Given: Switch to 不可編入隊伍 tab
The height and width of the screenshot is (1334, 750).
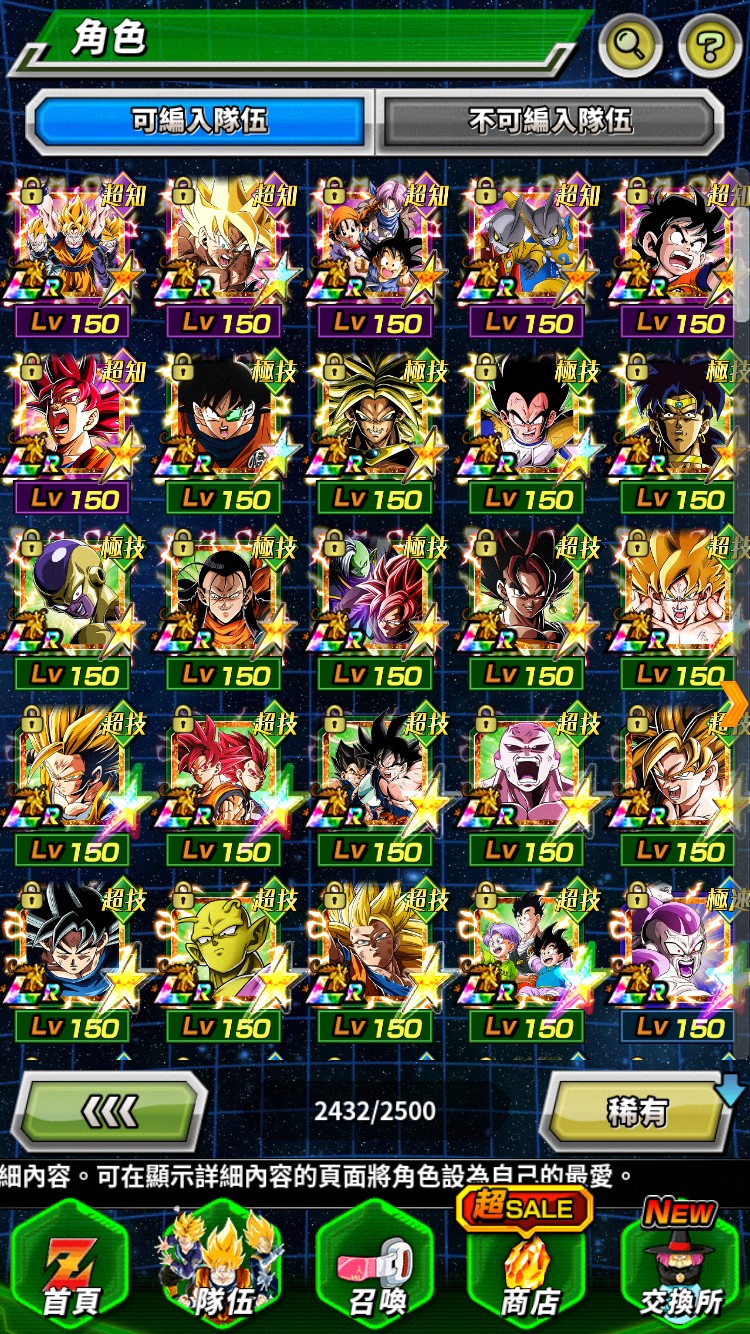Looking at the screenshot, I should point(550,122).
